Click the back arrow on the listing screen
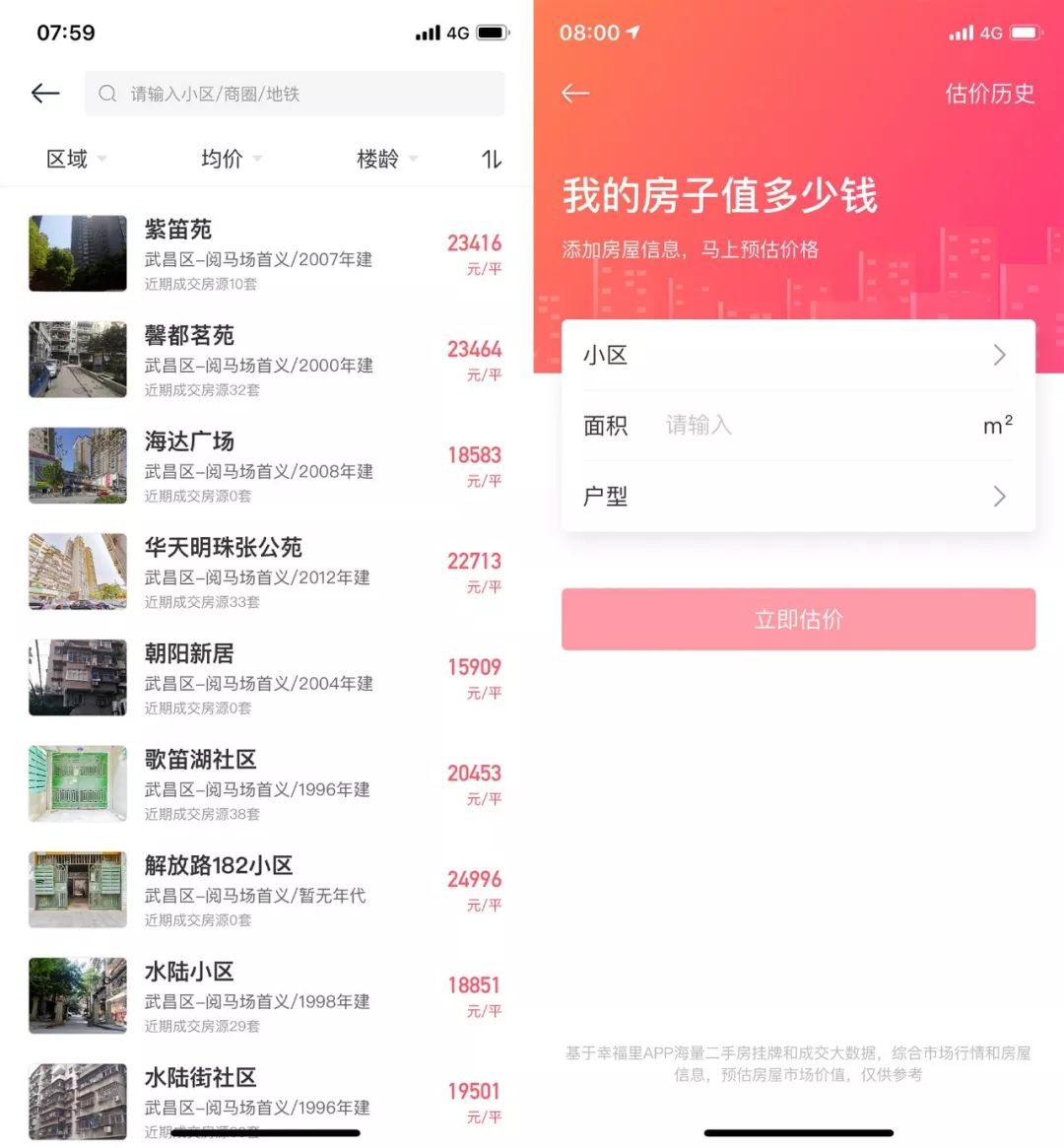This screenshot has height=1148, width=1064. coord(44,93)
